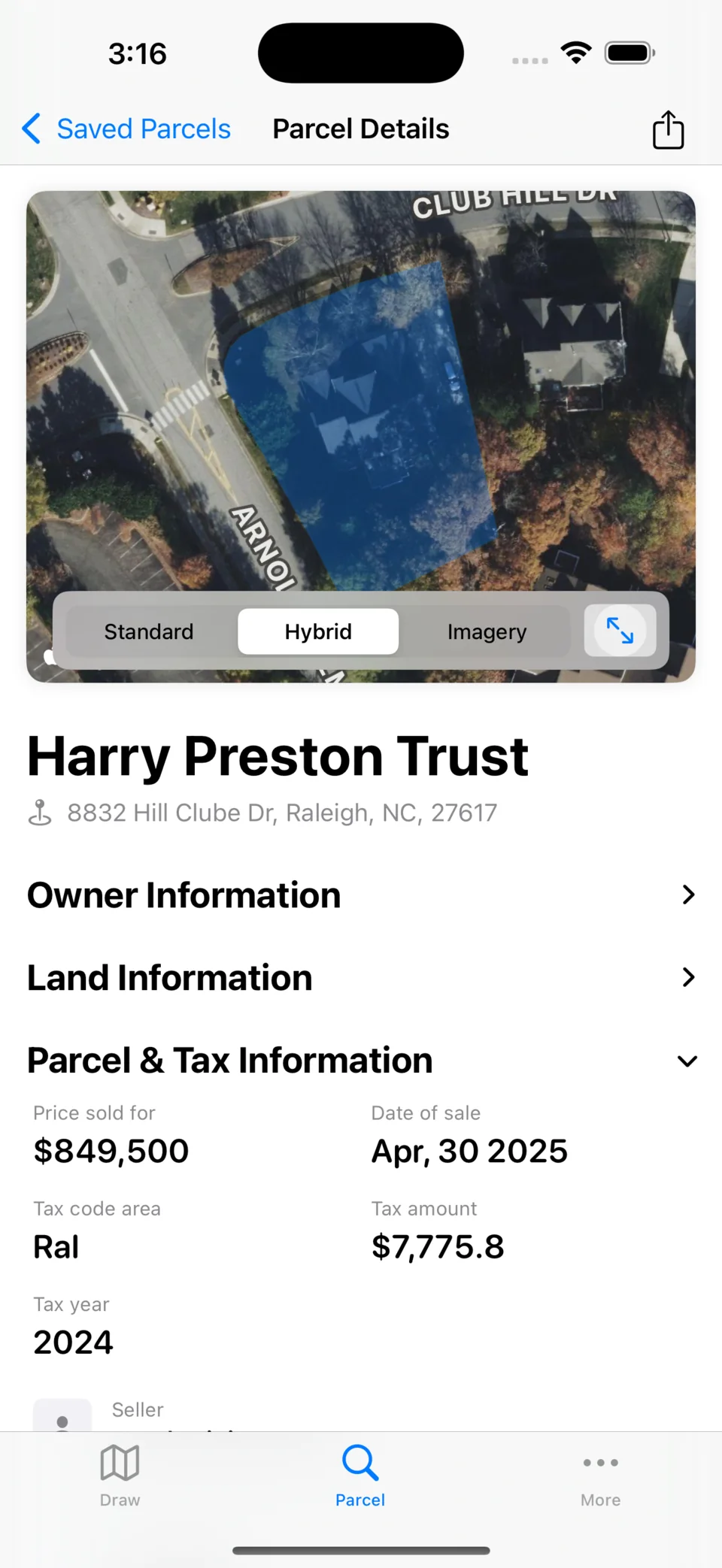Expand the Owner Information section
The width and height of the screenshot is (722, 1568).
point(361,894)
